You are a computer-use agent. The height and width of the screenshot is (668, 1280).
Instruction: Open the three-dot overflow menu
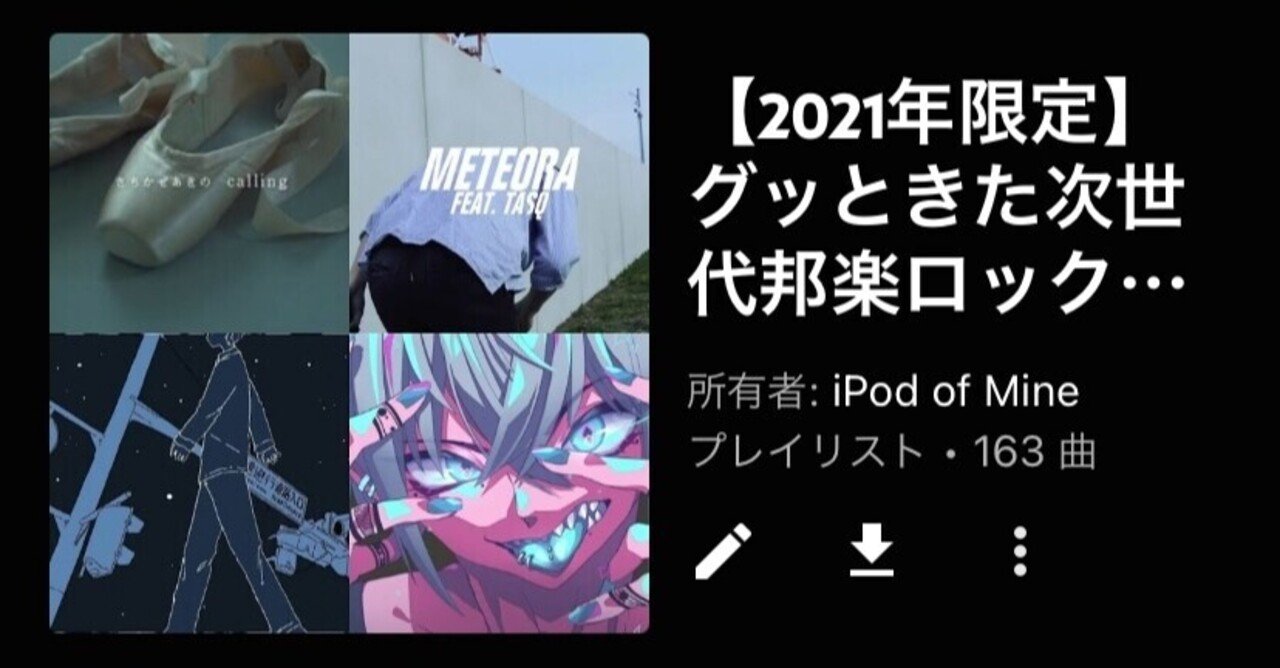tap(1019, 552)
